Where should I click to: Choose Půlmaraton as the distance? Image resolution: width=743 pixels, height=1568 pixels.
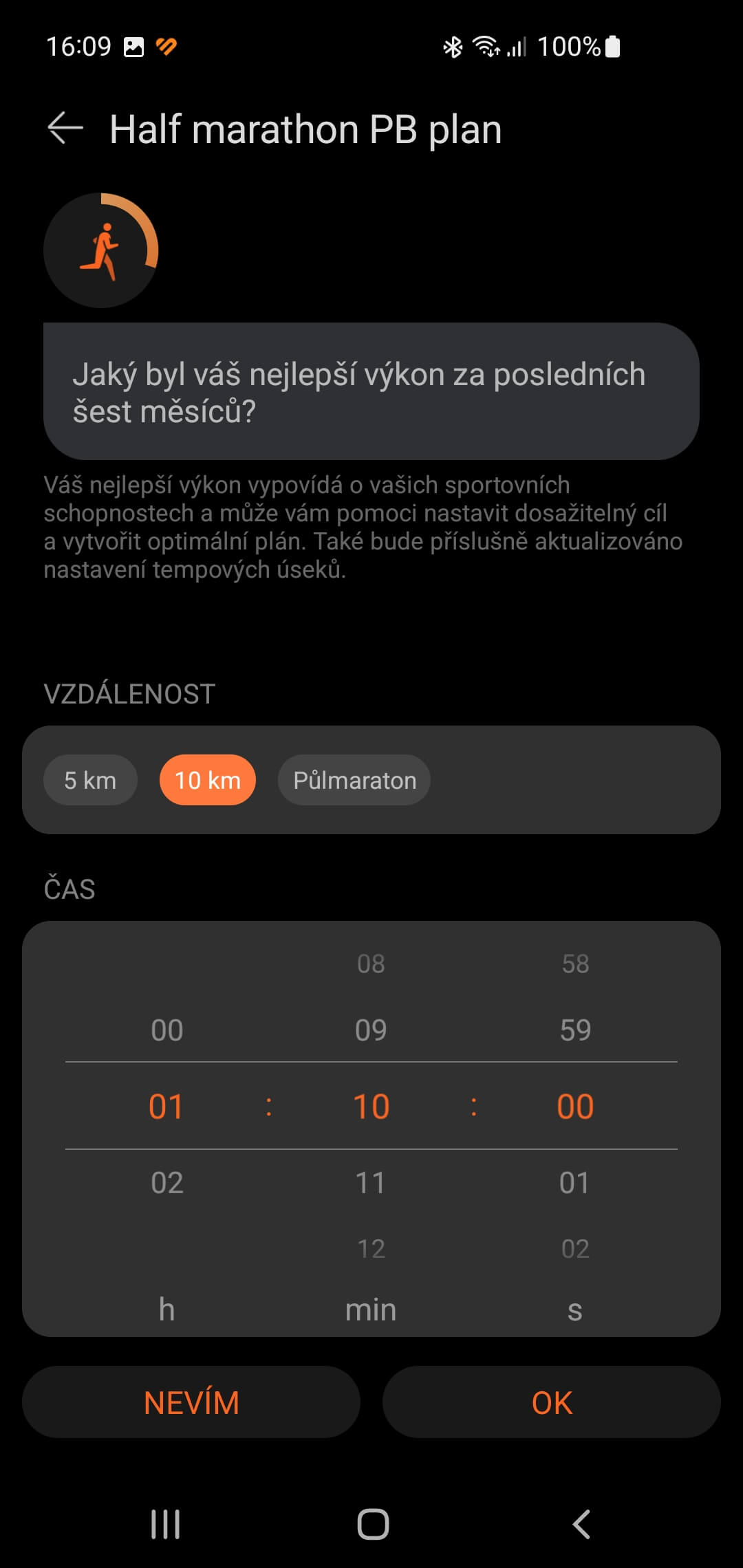tap(354, 781)
